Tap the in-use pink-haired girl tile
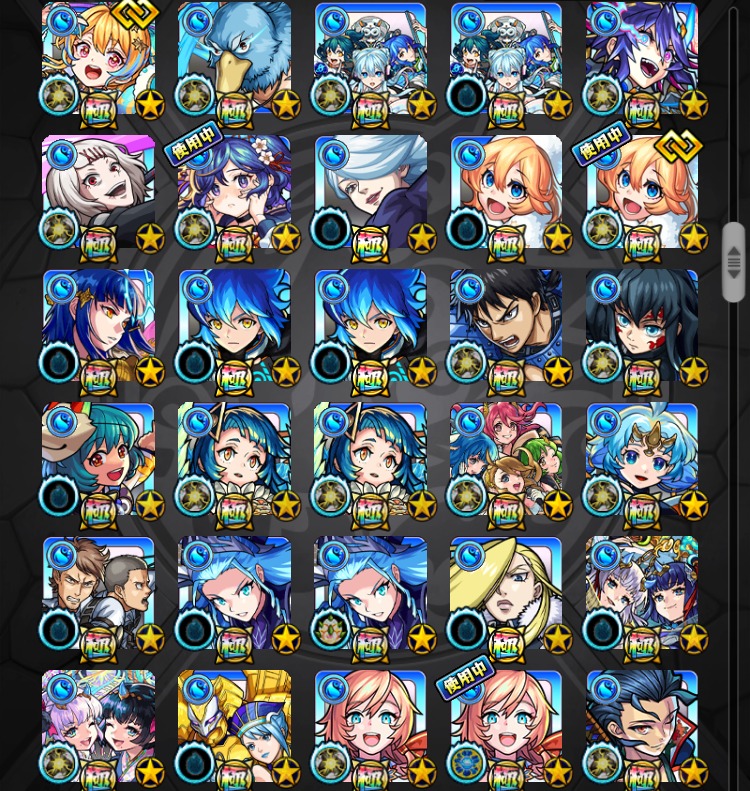 [507, 726]
